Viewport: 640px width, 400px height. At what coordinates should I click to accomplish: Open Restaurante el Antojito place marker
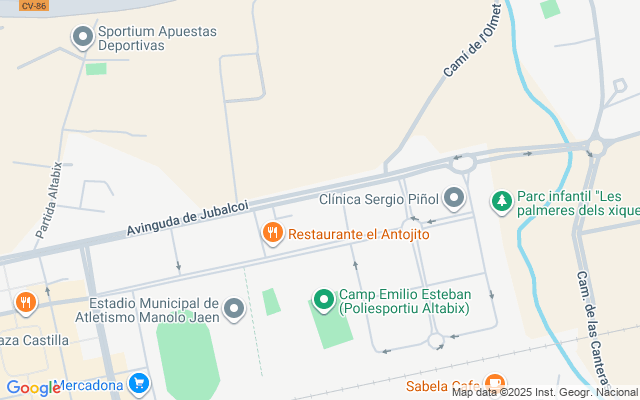coord(272,234)
